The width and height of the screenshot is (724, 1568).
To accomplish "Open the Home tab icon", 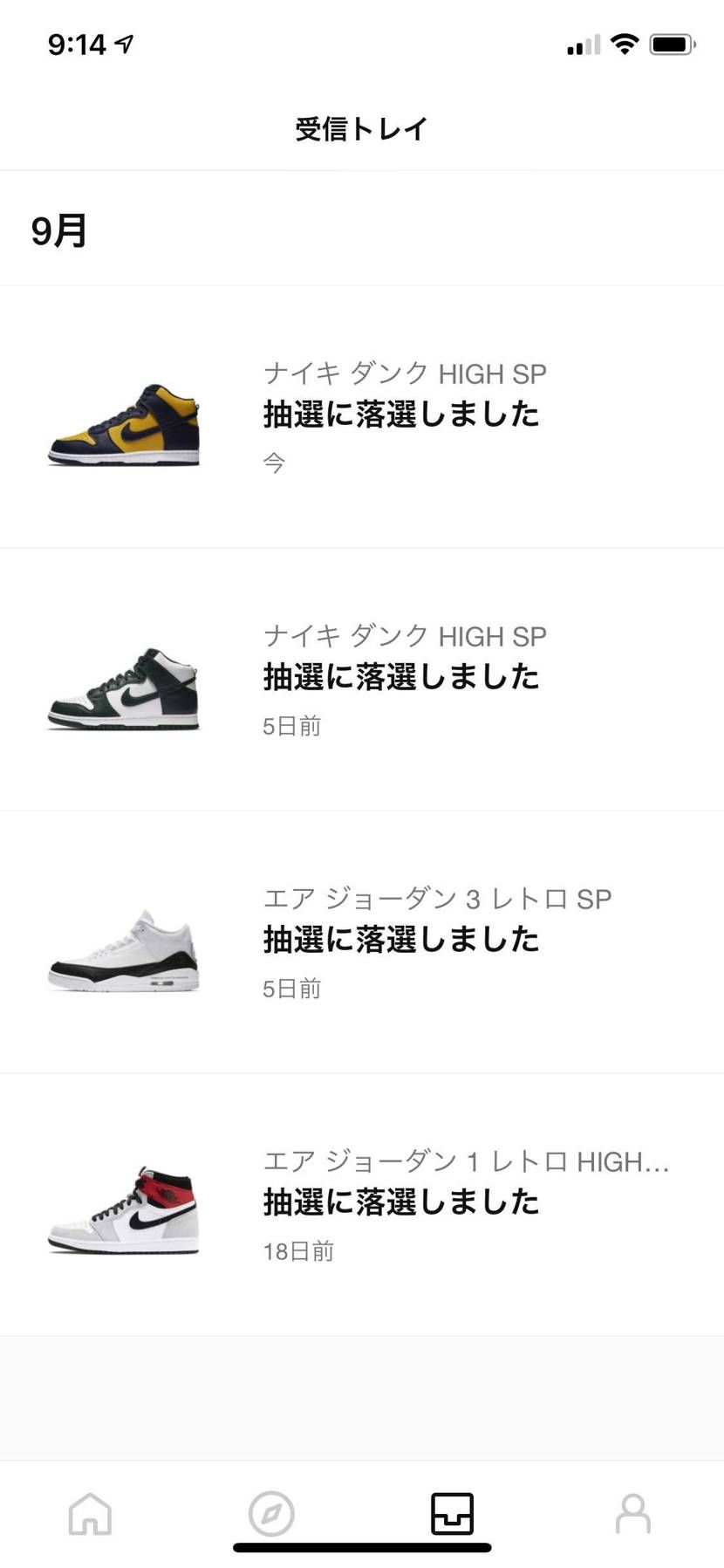I will (x=90, y=1515).
